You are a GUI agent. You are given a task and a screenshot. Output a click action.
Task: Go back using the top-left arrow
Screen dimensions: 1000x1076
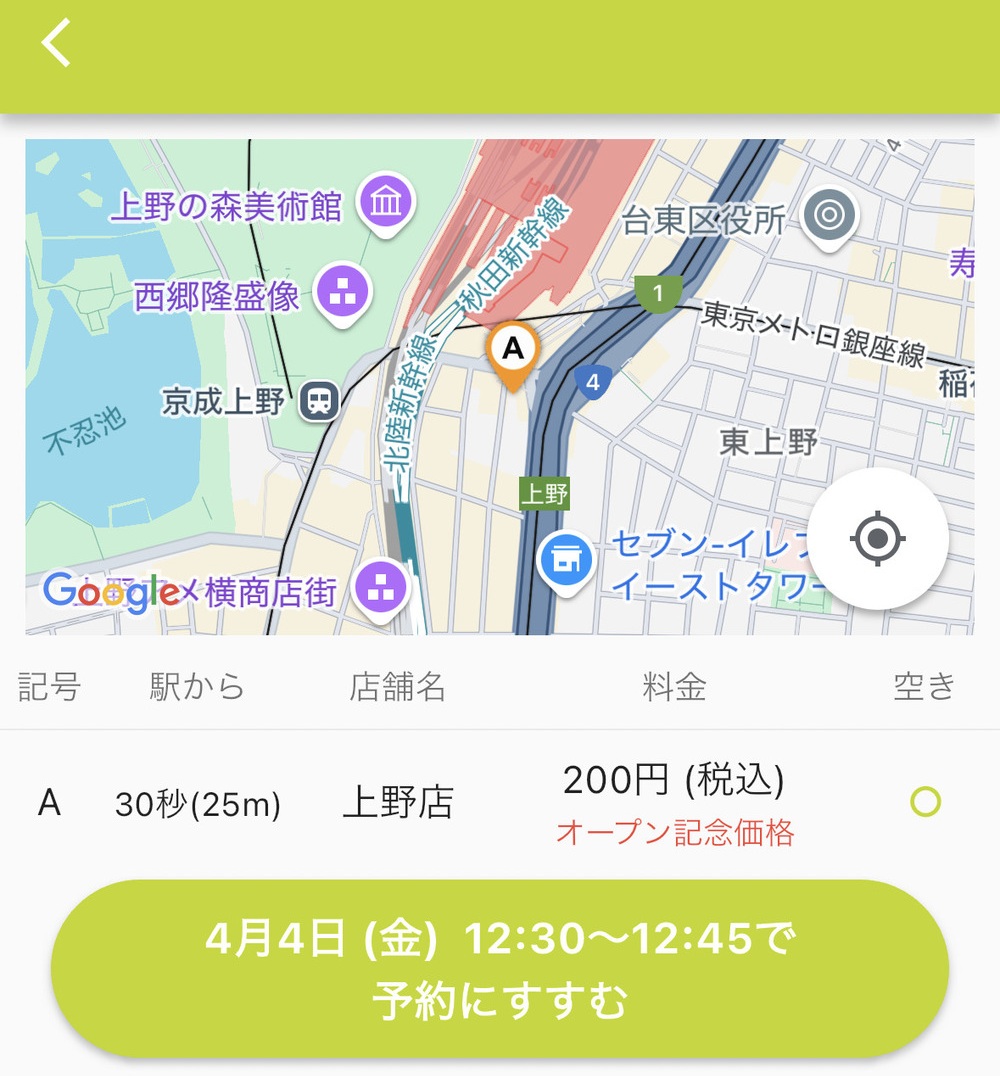click(56, 44)
